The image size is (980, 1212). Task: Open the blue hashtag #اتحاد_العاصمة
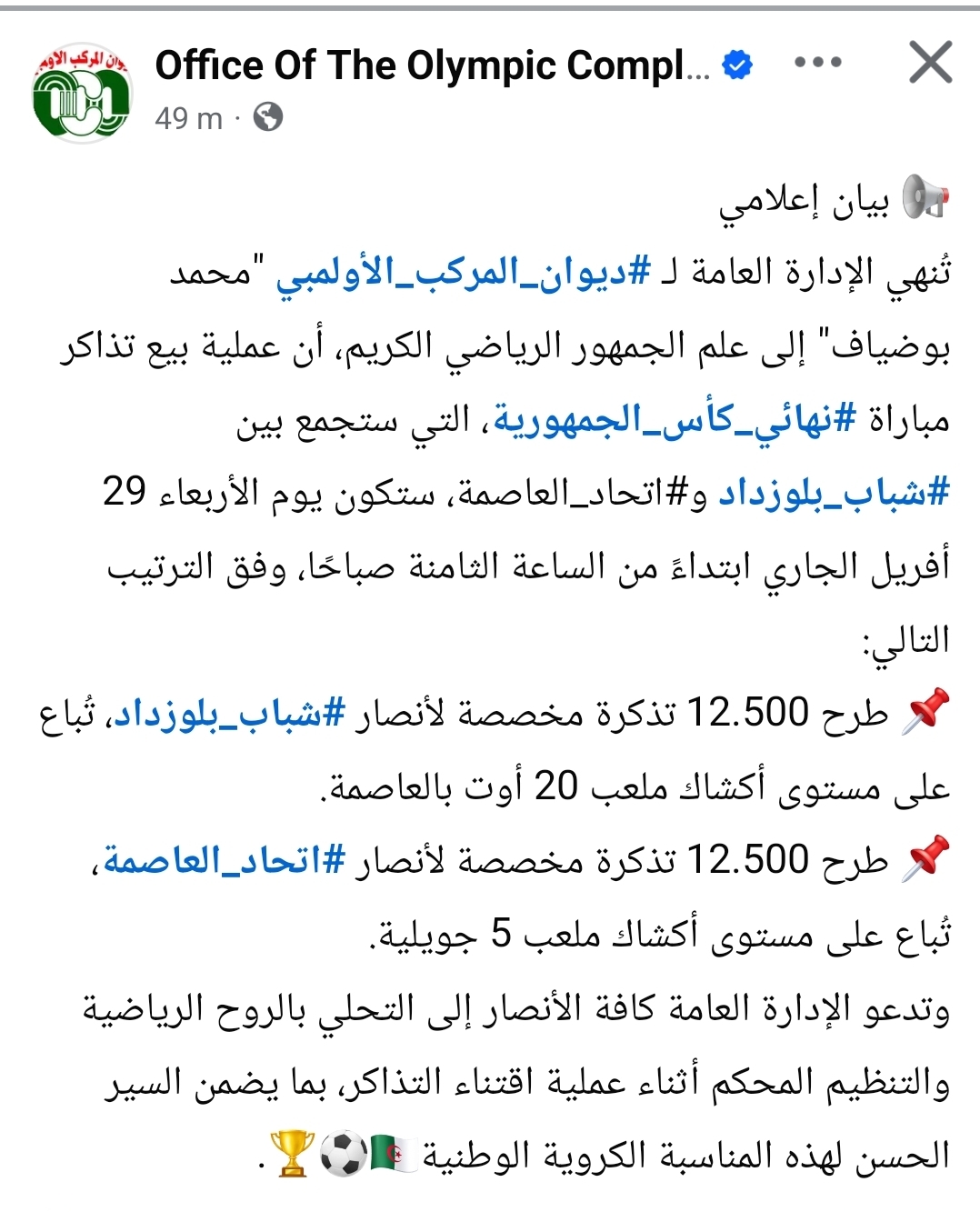(225, 860)
